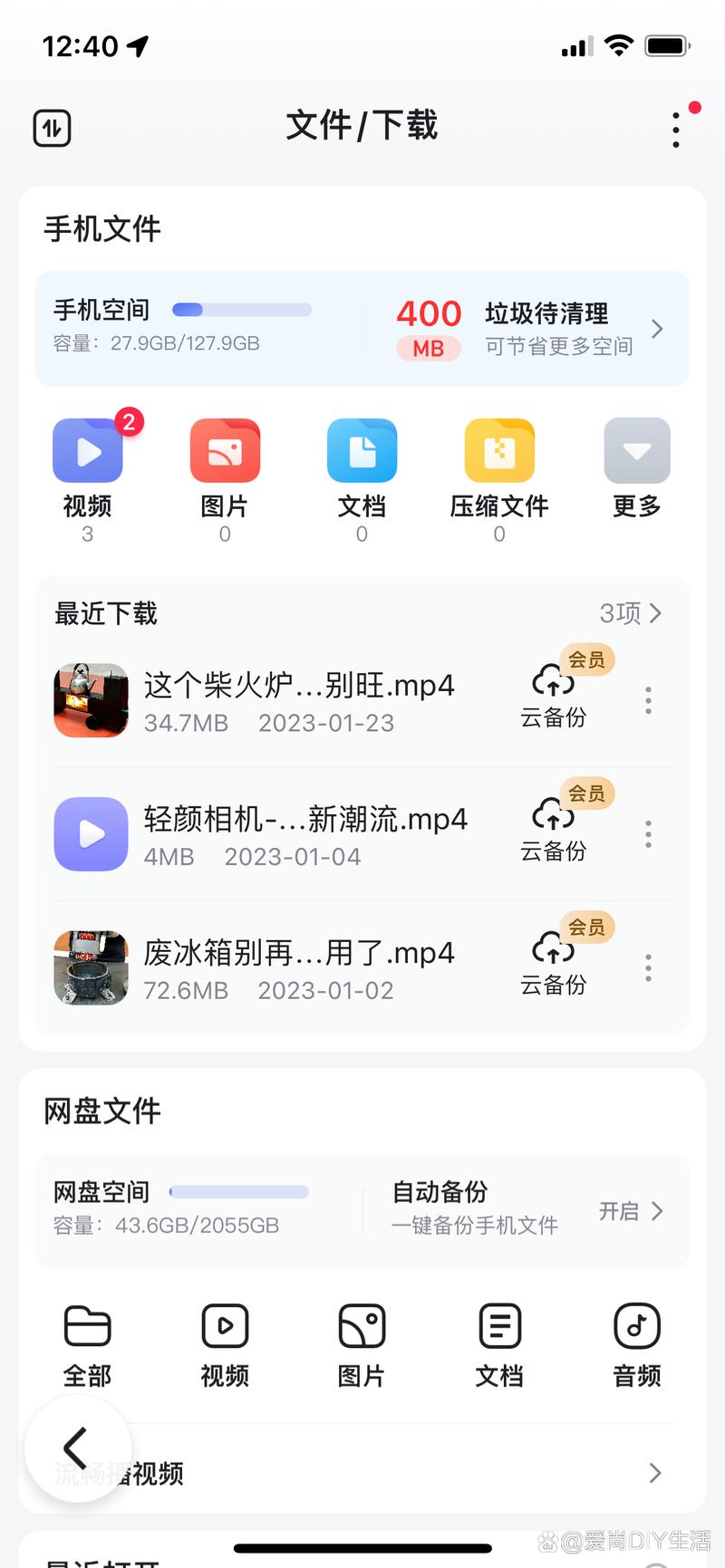
Task: Open options menu for 这个柴火炉 video
Action: click(x=648, y=699)
